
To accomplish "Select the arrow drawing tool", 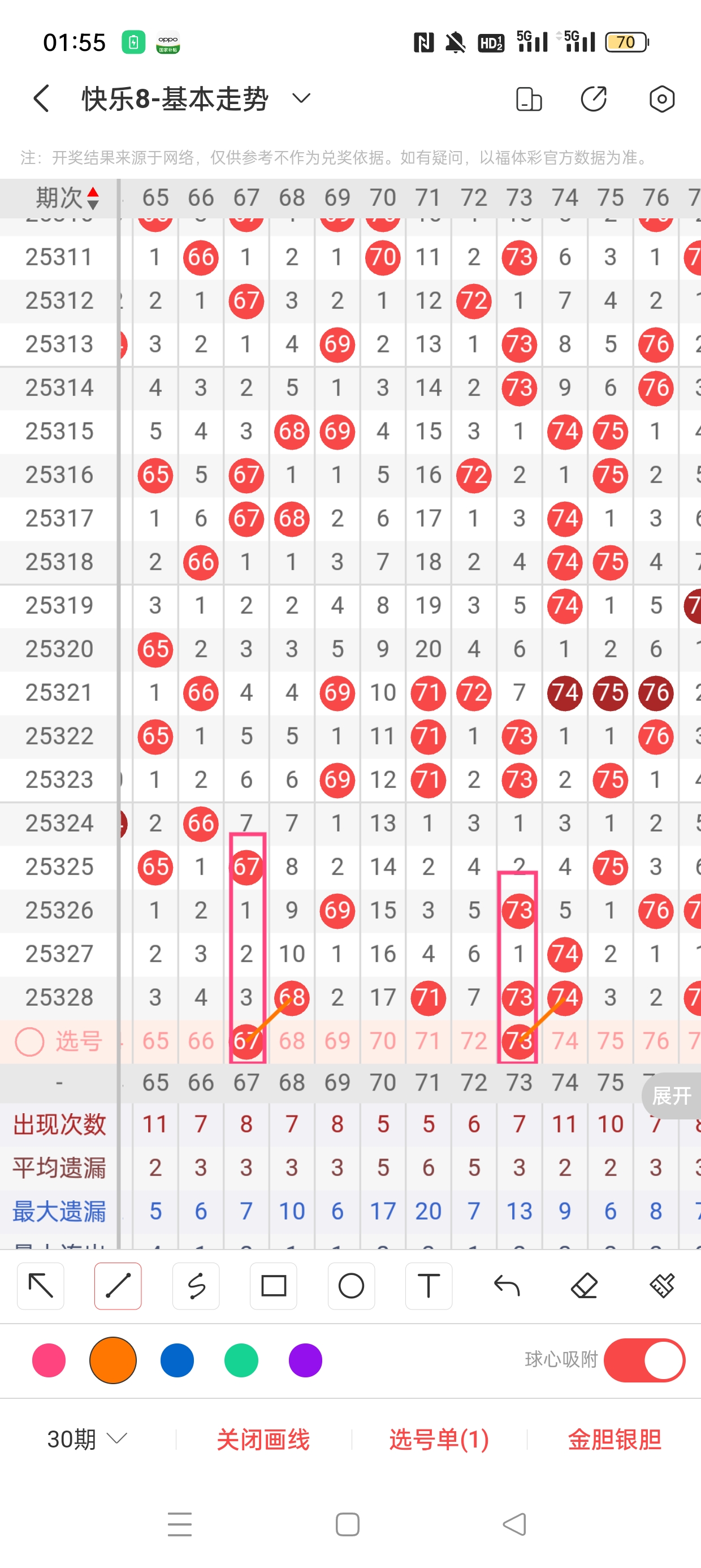I will [41, 1286].
